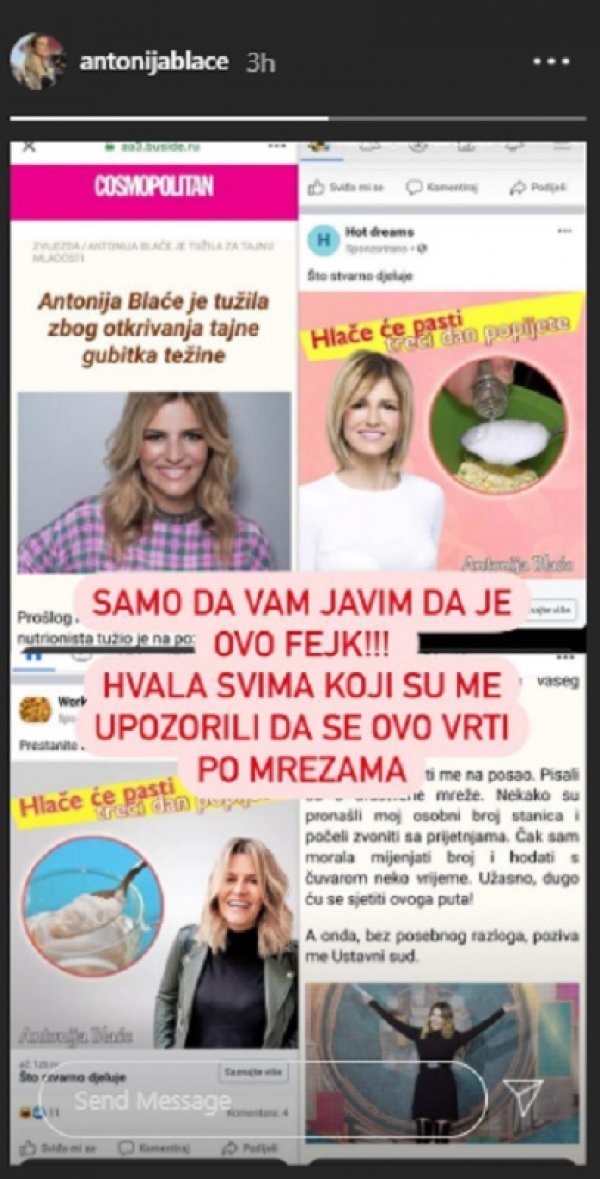
Task: Share this story via direct icon
Action: click(x=521, y=1100)
